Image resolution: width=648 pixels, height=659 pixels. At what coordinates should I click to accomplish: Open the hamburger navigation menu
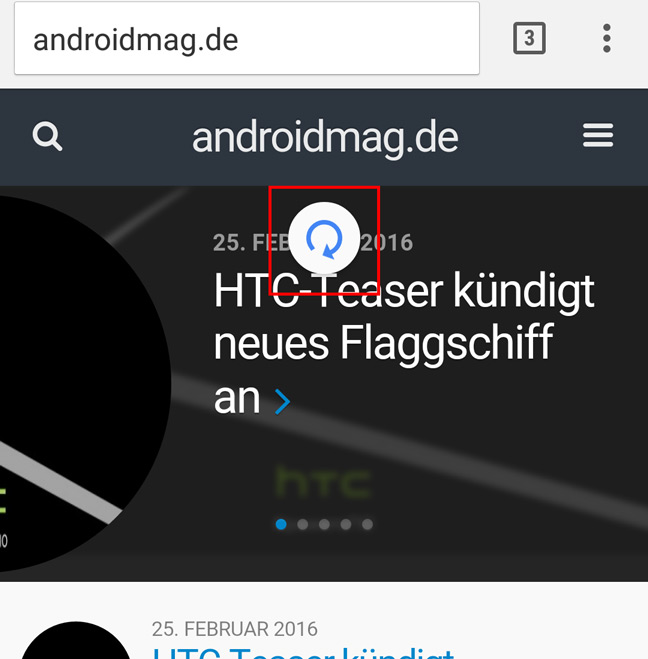tap(598, 136)
